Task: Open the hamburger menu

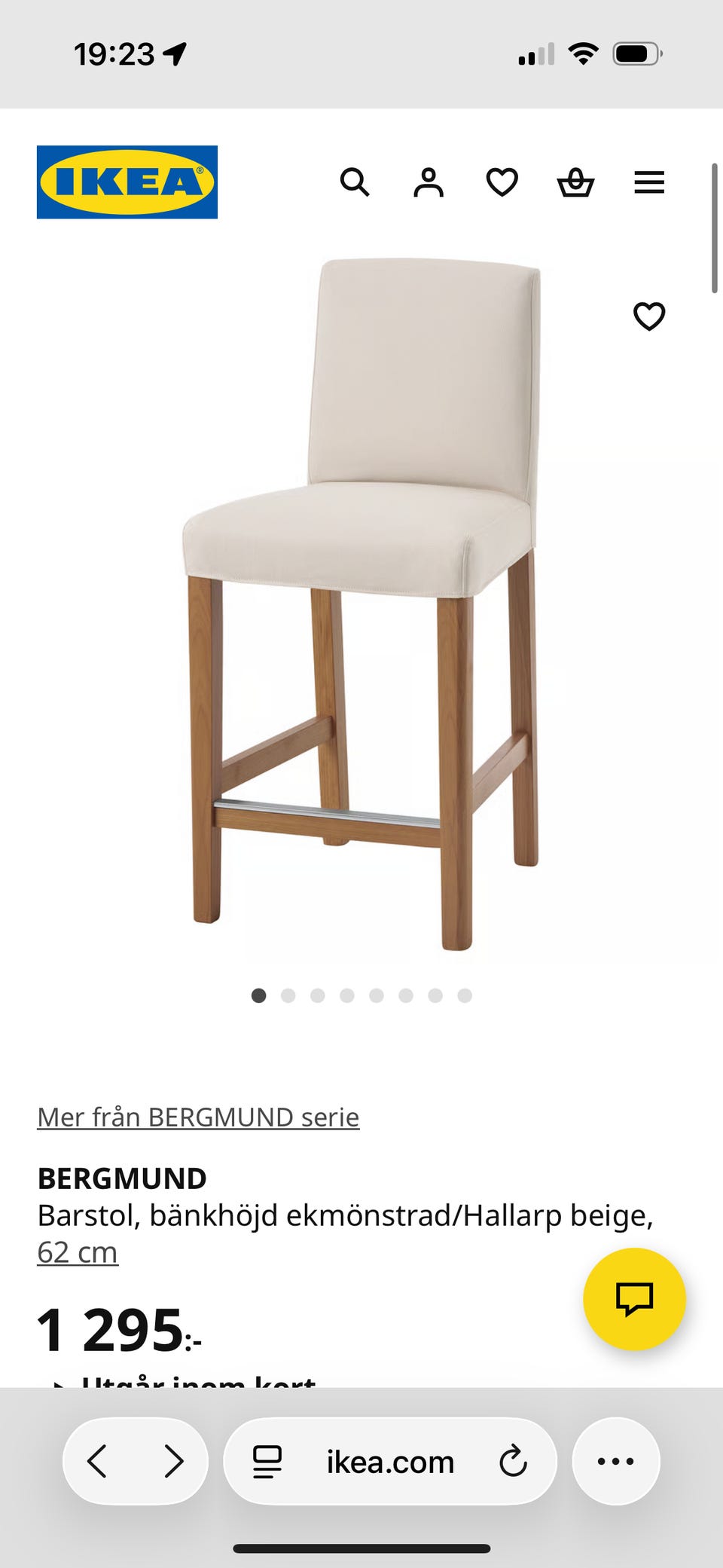Action: (649, 182)
